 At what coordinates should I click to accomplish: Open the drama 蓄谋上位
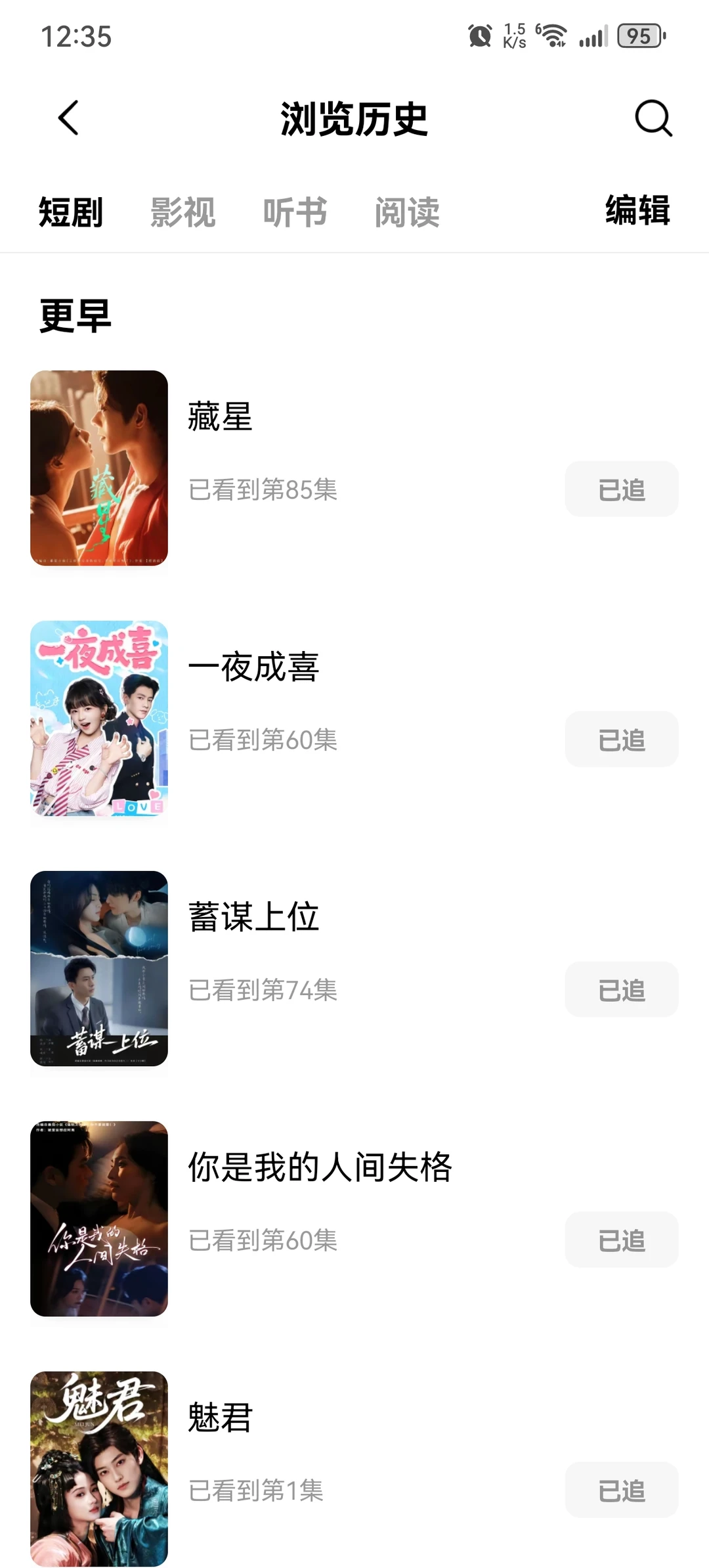click(253, 917)
